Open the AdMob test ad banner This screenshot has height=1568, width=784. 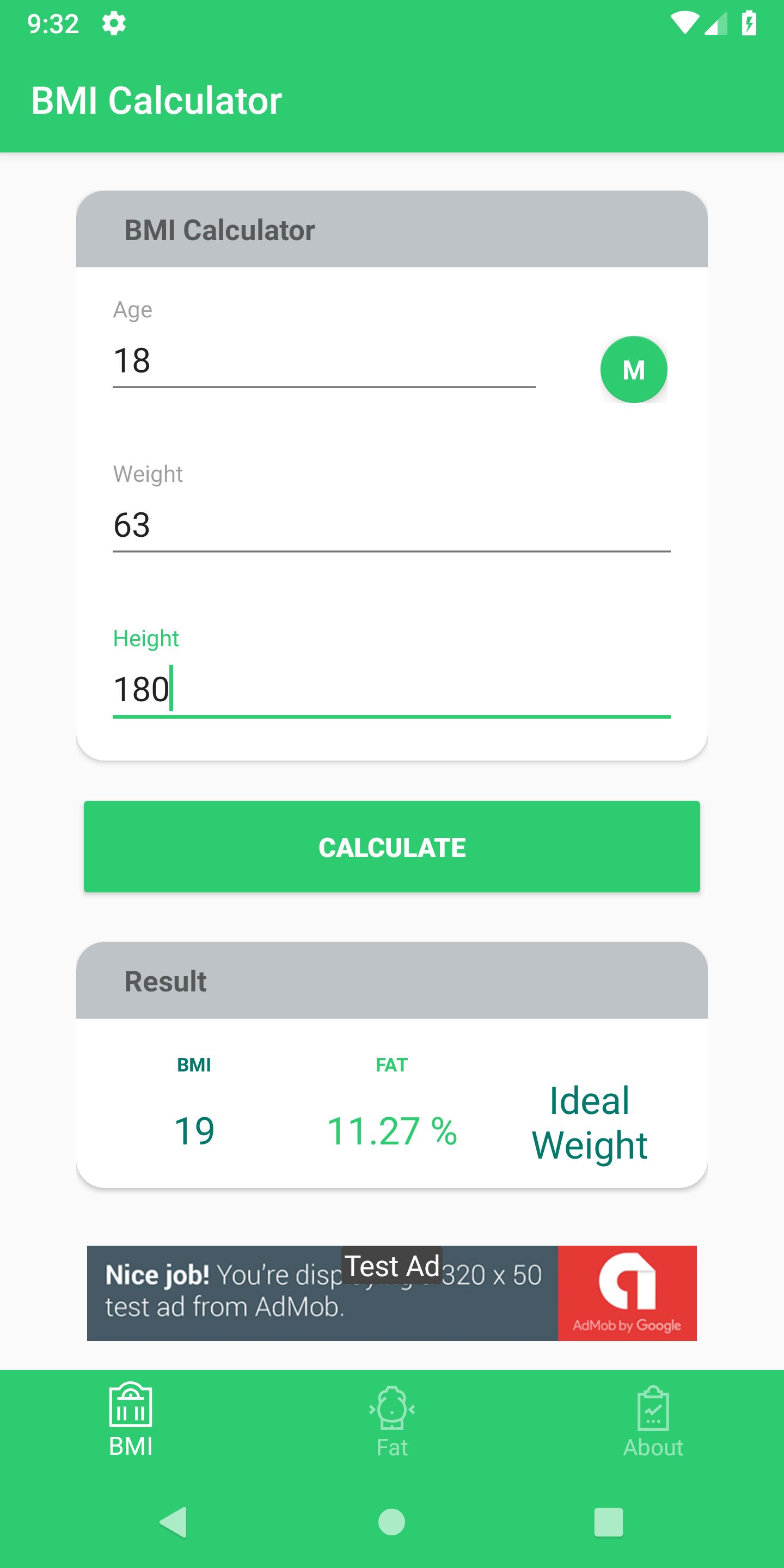[391, 1293]
